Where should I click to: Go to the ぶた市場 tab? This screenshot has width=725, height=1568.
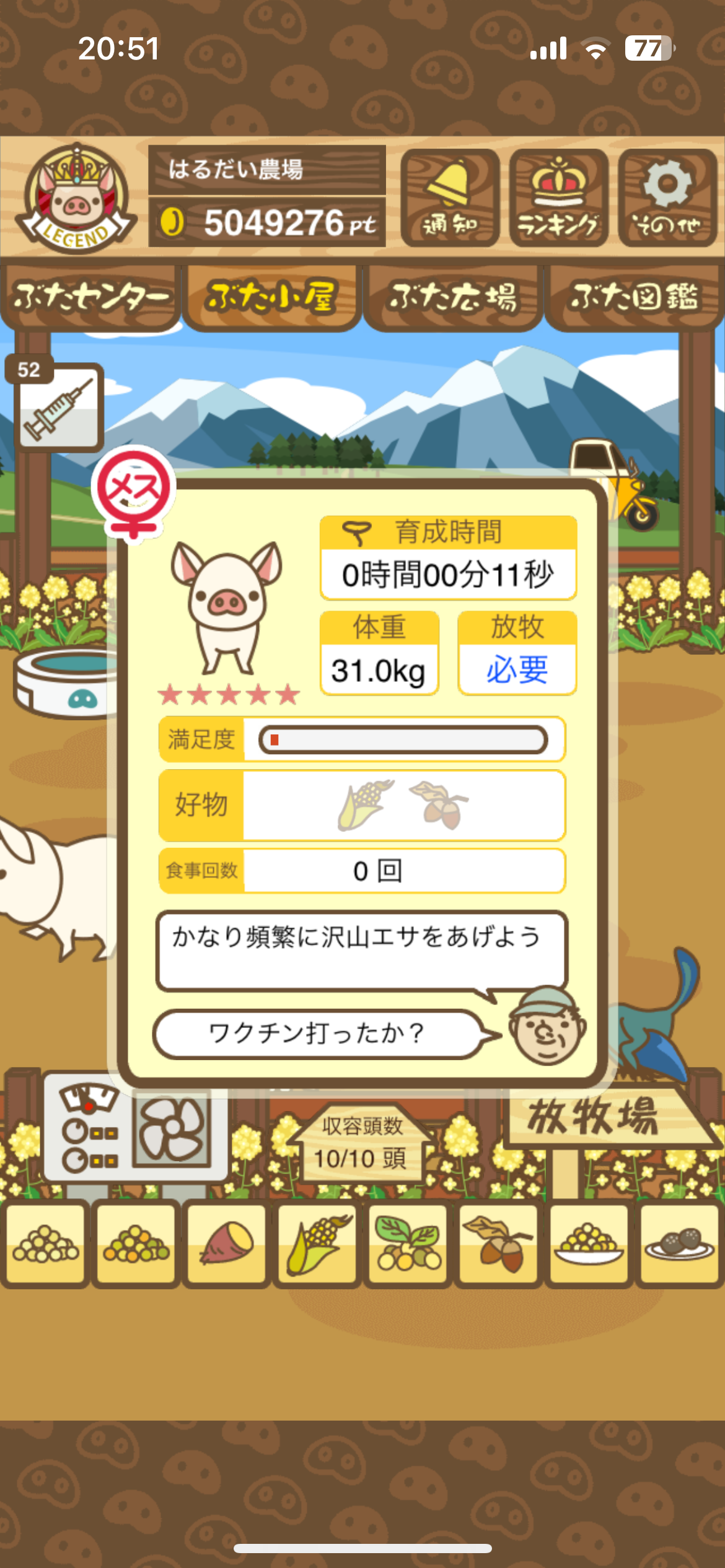pyautogui.click(x=452, y=297)
